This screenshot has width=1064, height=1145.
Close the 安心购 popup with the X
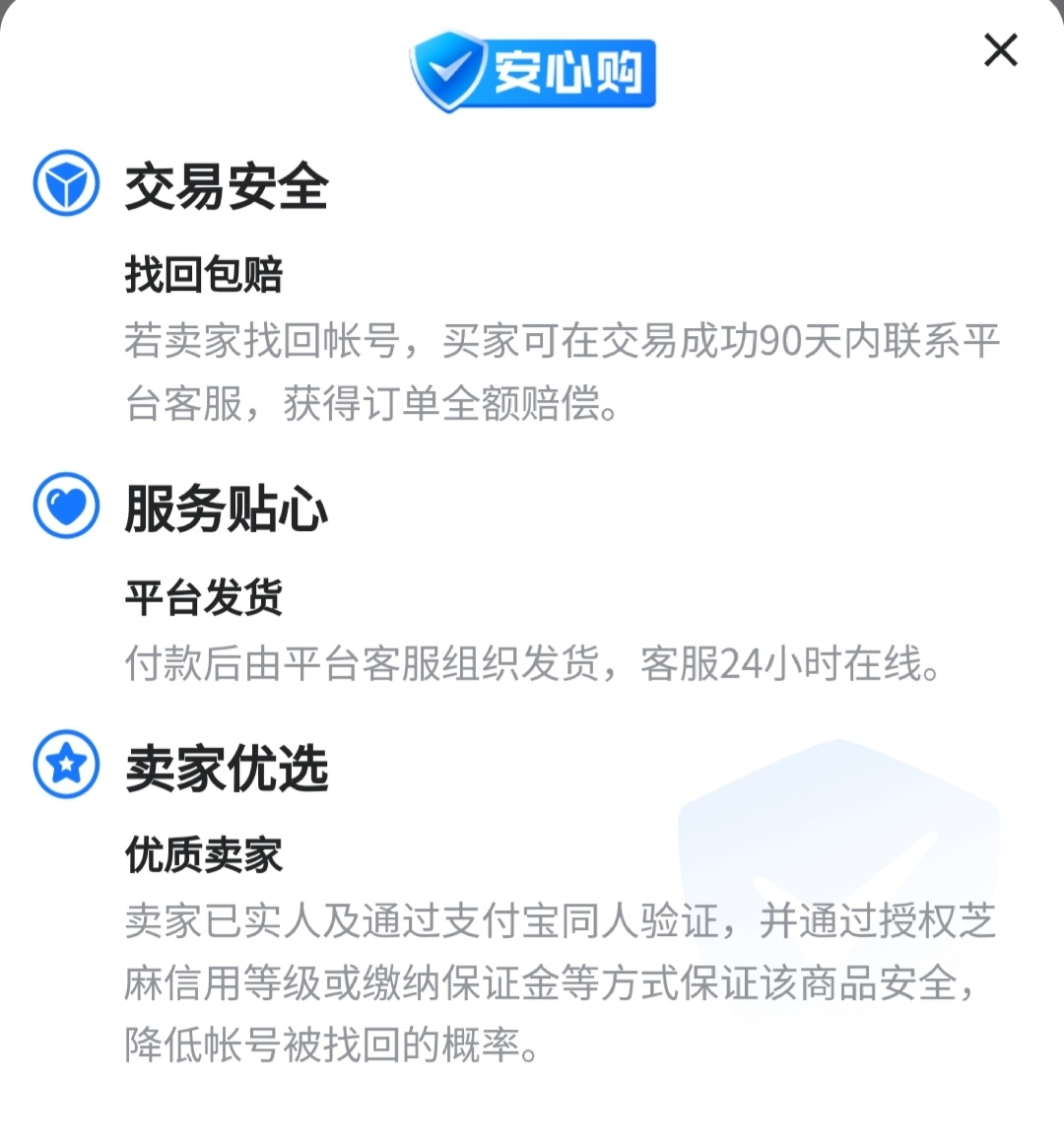1000,50
